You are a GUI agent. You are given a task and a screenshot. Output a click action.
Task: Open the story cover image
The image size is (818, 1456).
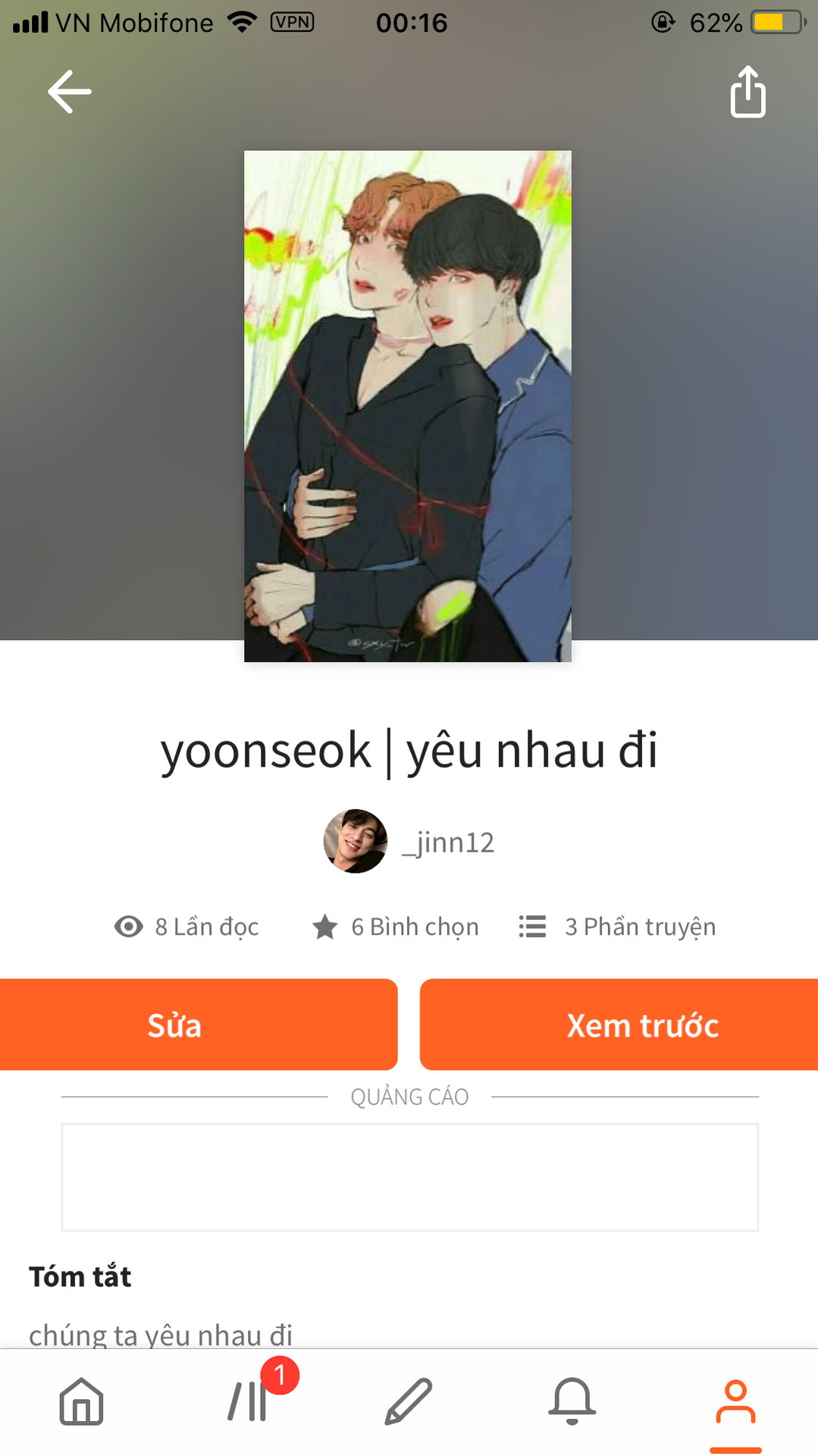[408, 406]
